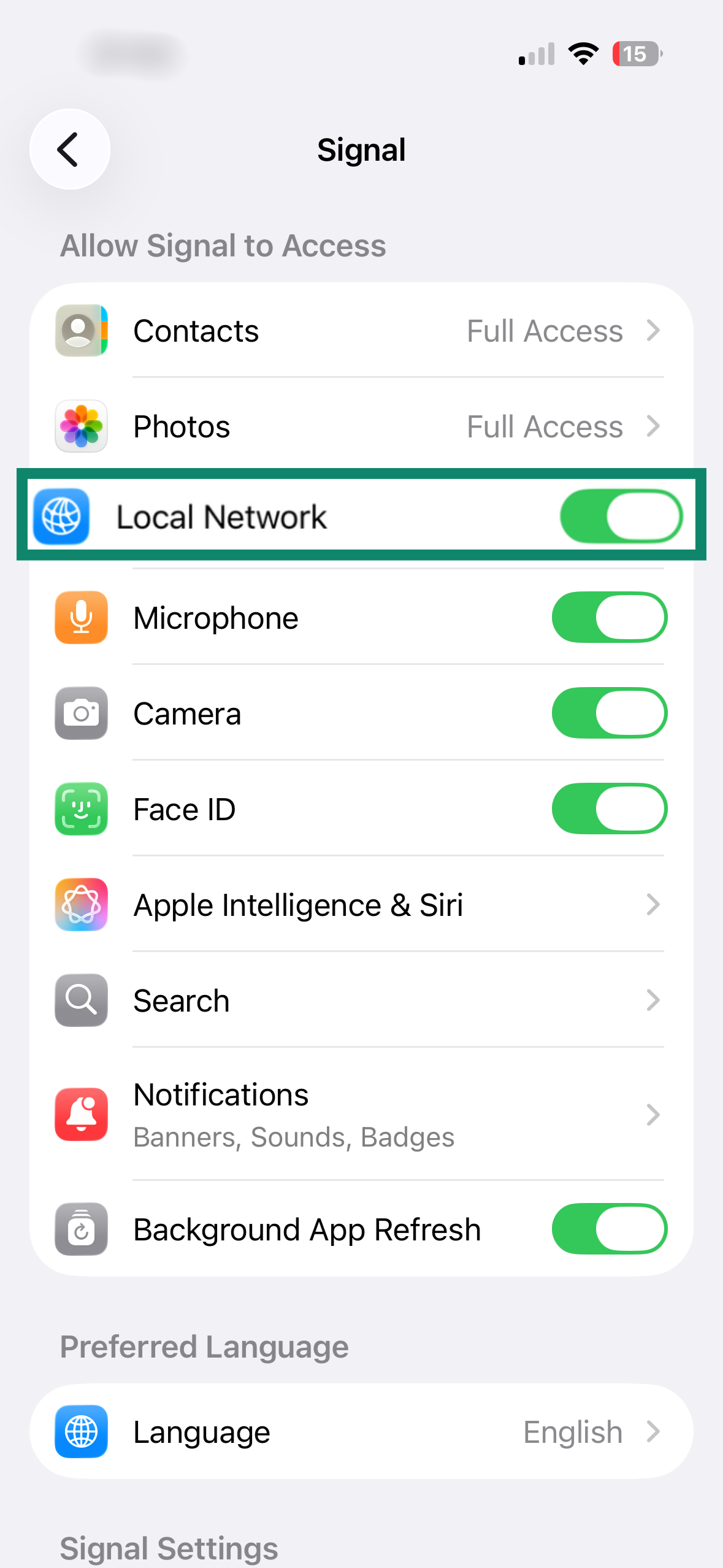Select the green Face ID icon

(x=80, y=809)
